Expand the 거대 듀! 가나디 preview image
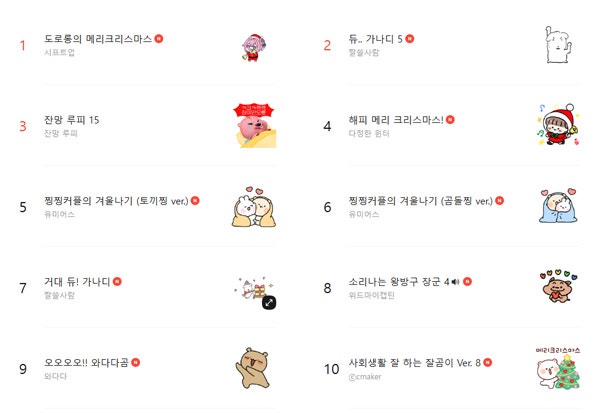The height and width of the screenshot is (413, 600). (x=269, y=302)
